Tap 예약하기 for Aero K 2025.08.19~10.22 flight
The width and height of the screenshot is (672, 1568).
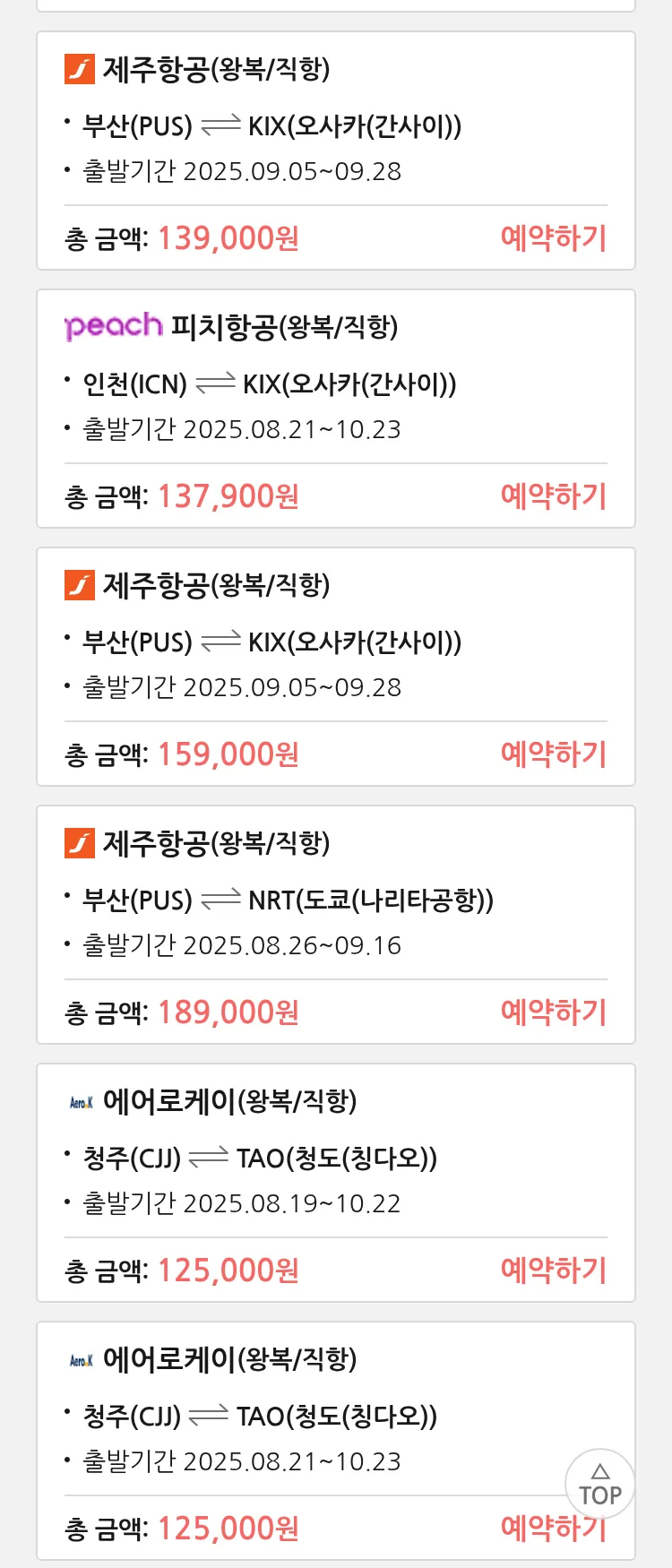pyautogui.click(x=553, y=1271)
